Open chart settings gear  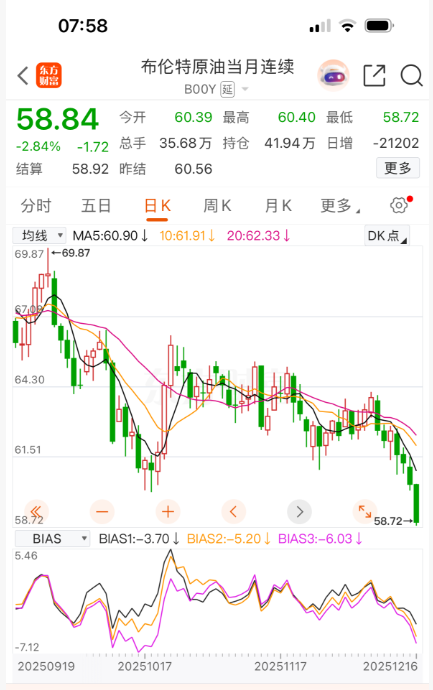tap(399, 205)
